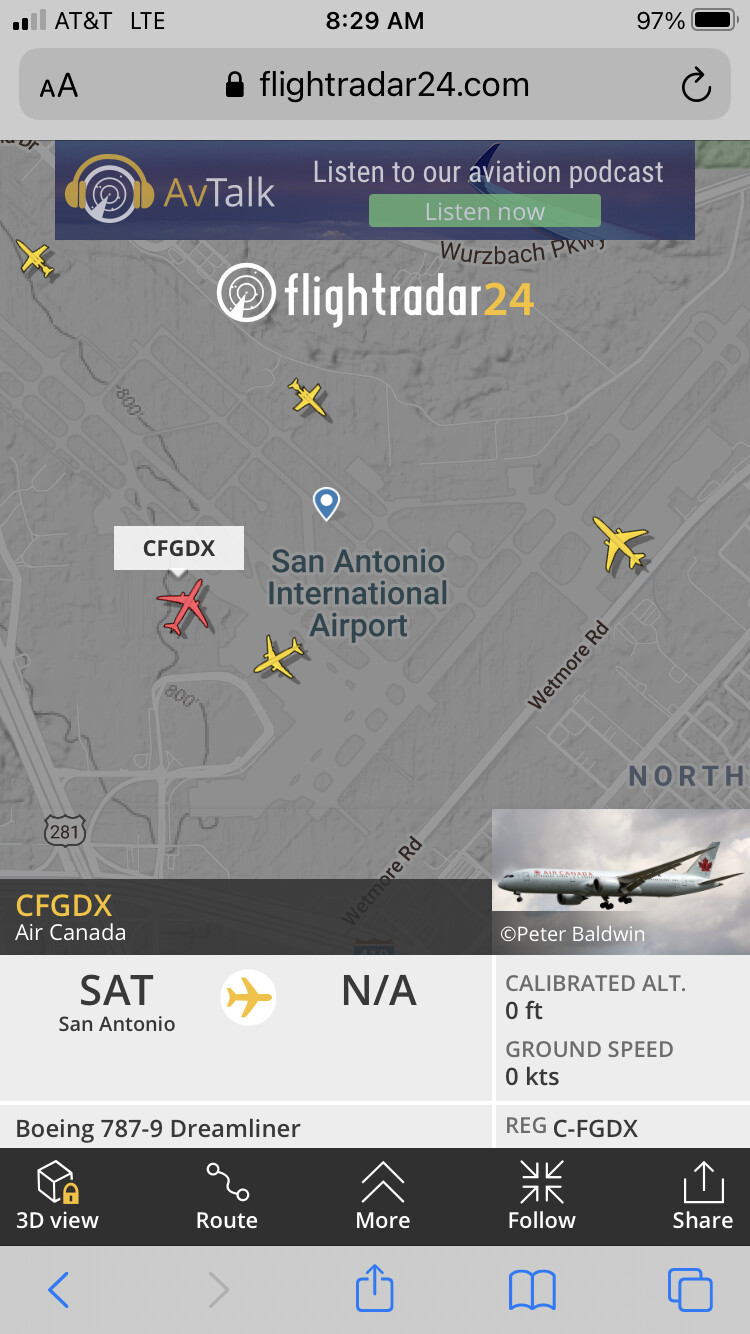View open Safari tabs
The width and height of the screenshot is (750, 1334).
point(690,1290)
